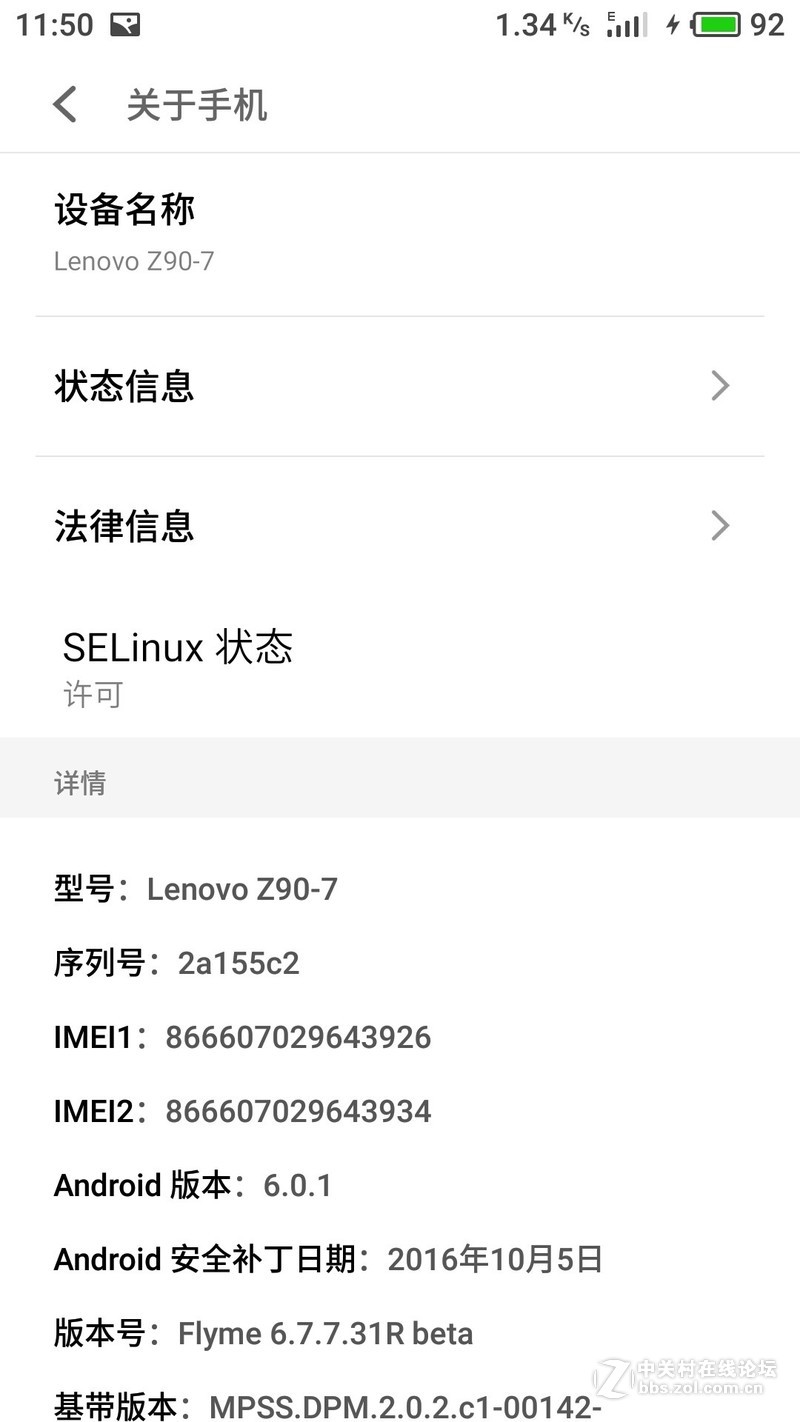Tap the bbs.zol.com.cn watermark link

pos(700,1390)
